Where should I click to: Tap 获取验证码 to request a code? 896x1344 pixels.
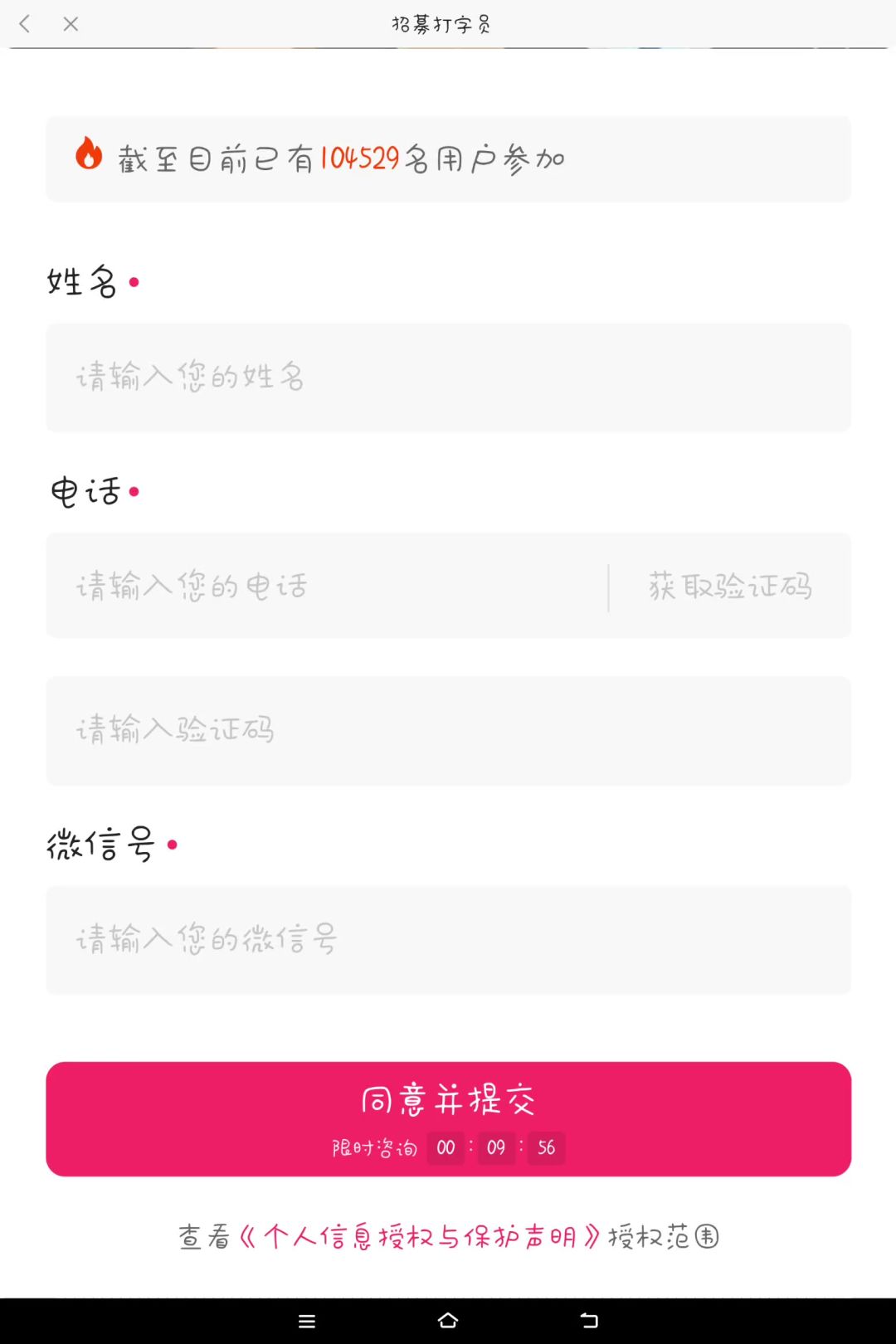[x=730, y=587]
